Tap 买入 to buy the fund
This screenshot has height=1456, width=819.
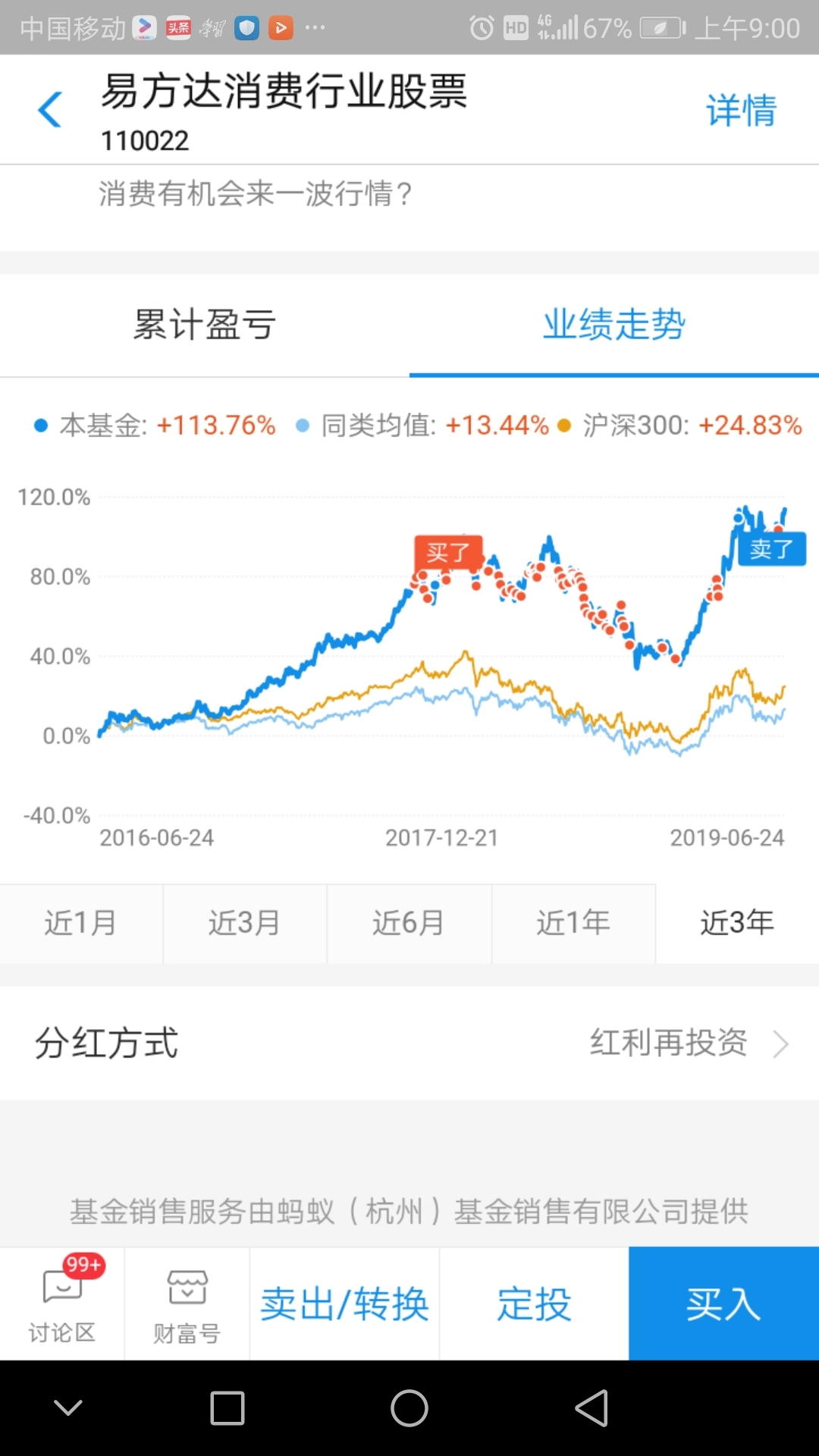coord(723,1304)
